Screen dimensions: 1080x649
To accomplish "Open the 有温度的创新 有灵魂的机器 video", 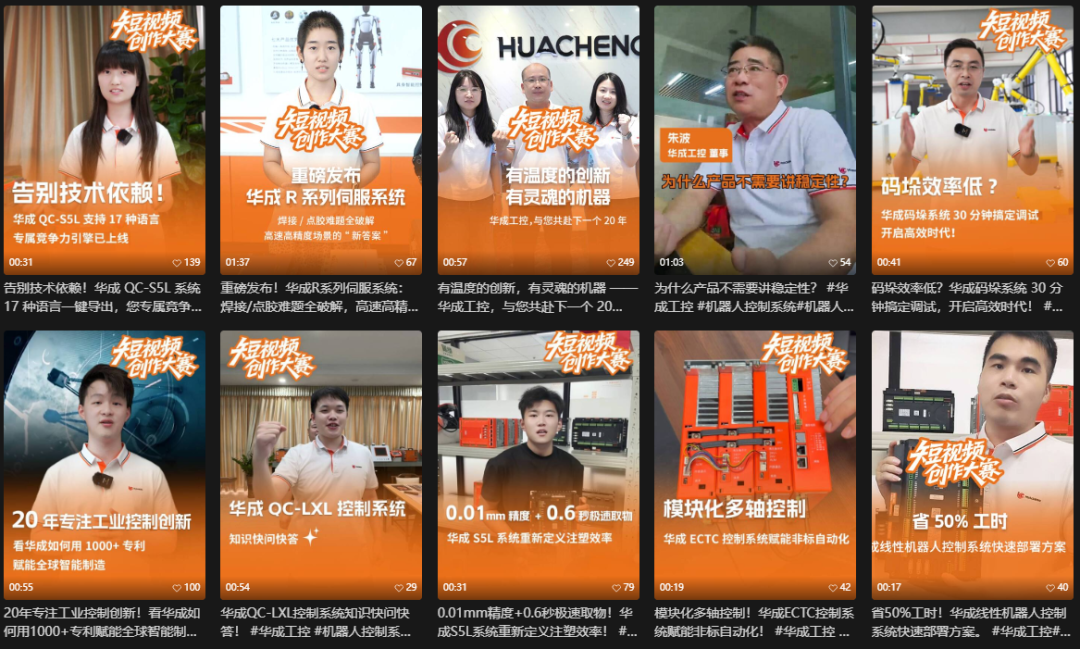I will coord(538,140).
